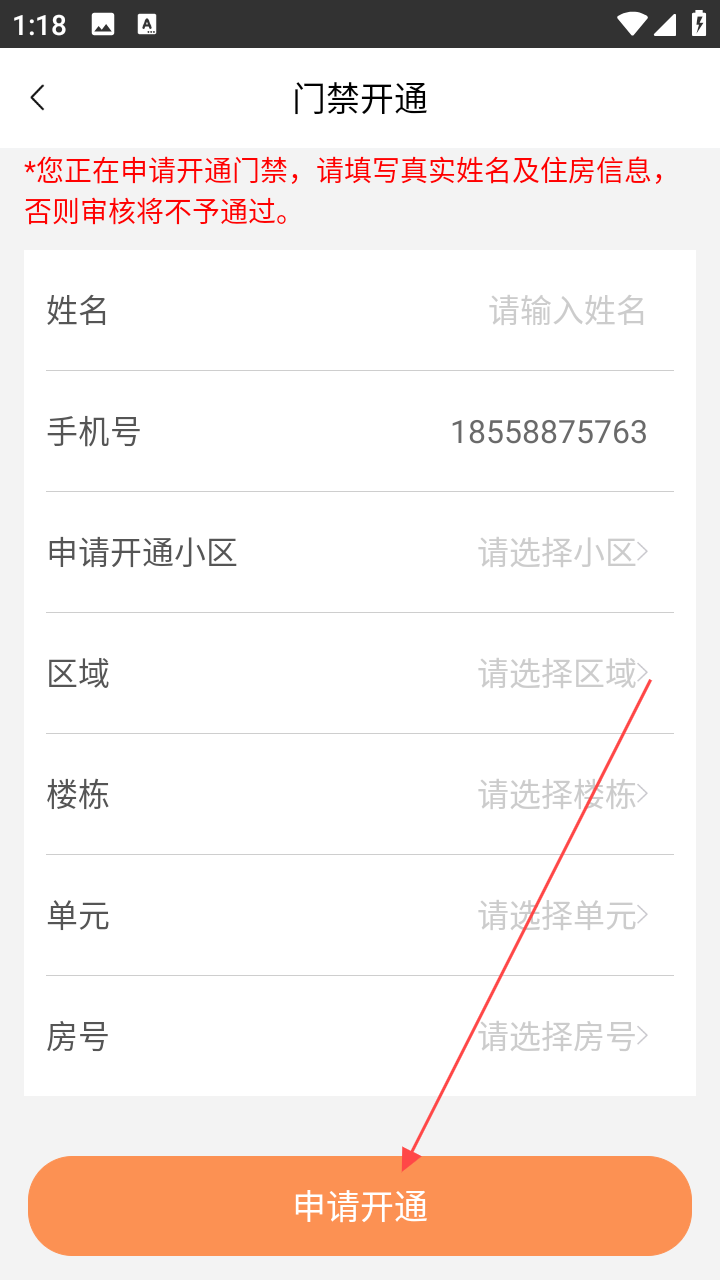This screenshot has width=720, height=1280.
Task: Choose a building in the 楼栋 row
Action: (x=562, y=795)
